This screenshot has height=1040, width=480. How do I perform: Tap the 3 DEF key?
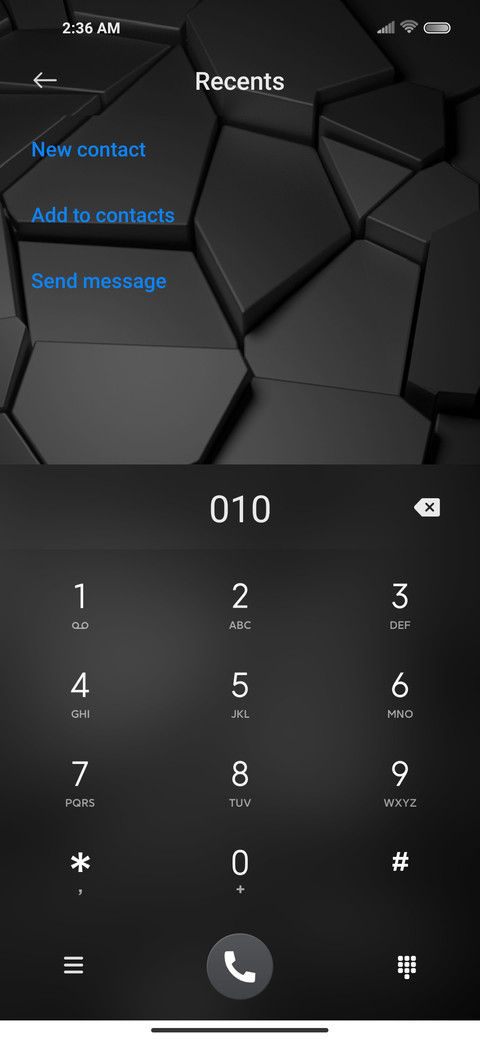(400, 606)
